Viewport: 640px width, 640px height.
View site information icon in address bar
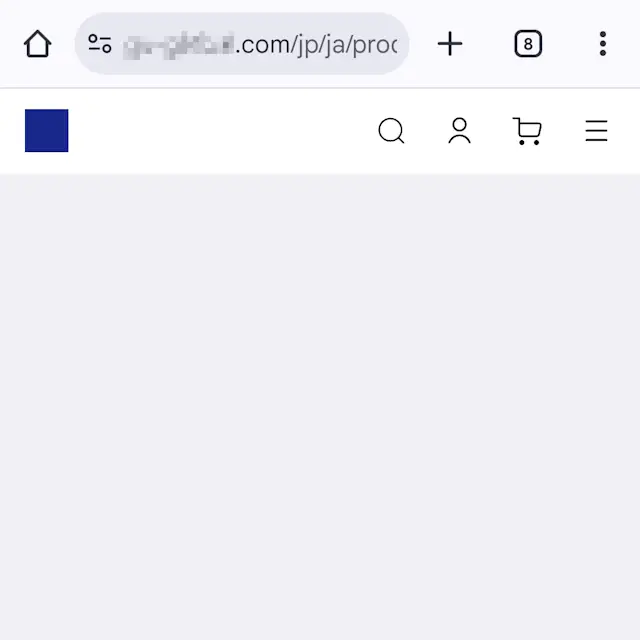(x=100, y=44)
